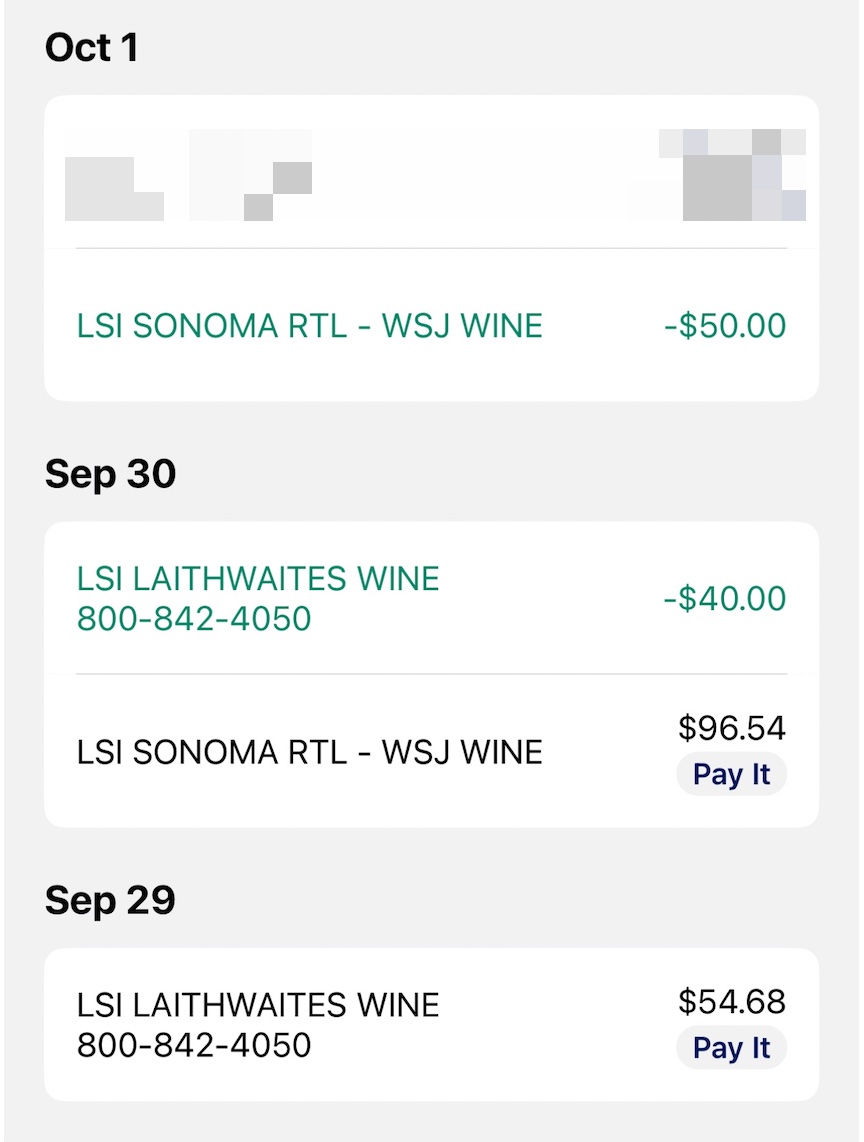864x1142 pixels.
Task: Tap the Sep 30 transaction card
Action: (430, 672)
